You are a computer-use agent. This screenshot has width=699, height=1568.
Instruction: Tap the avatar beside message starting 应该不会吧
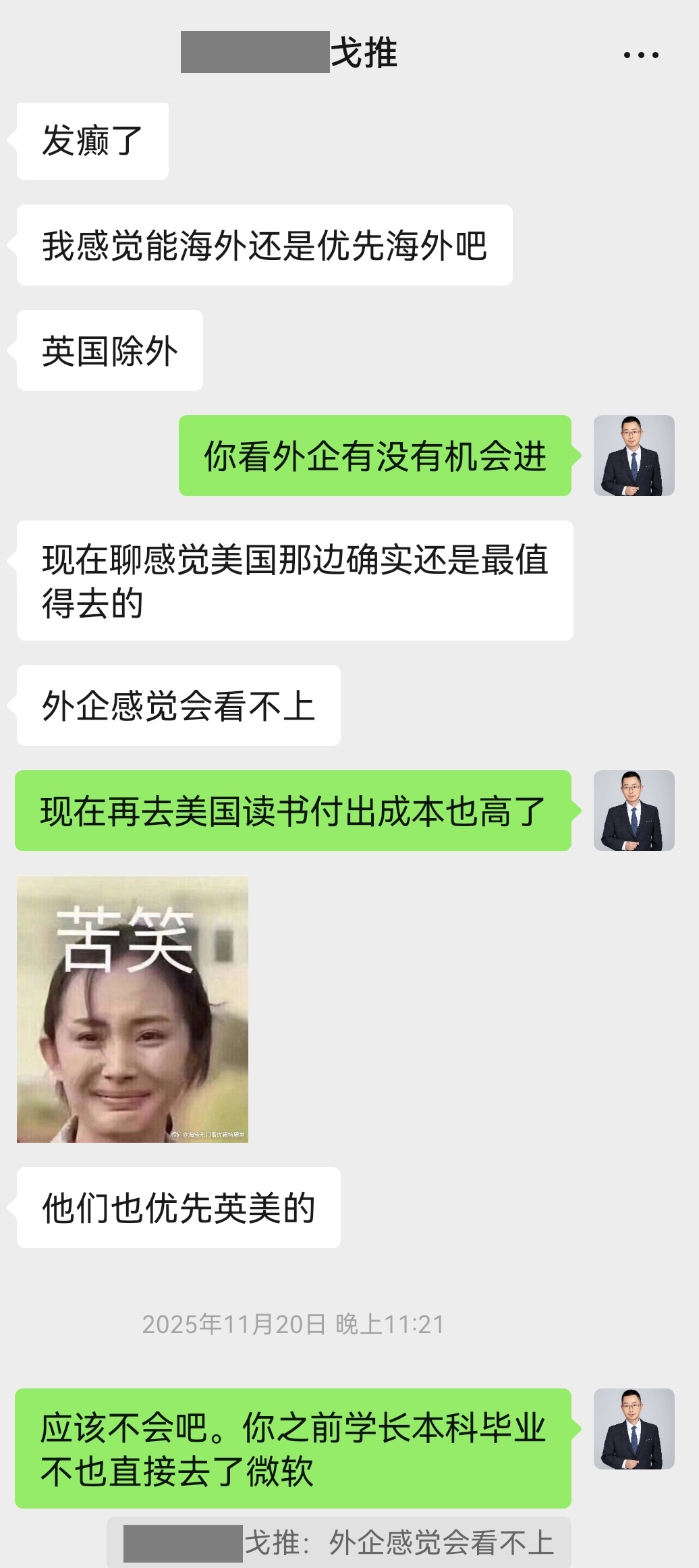tap(634, 1429)
